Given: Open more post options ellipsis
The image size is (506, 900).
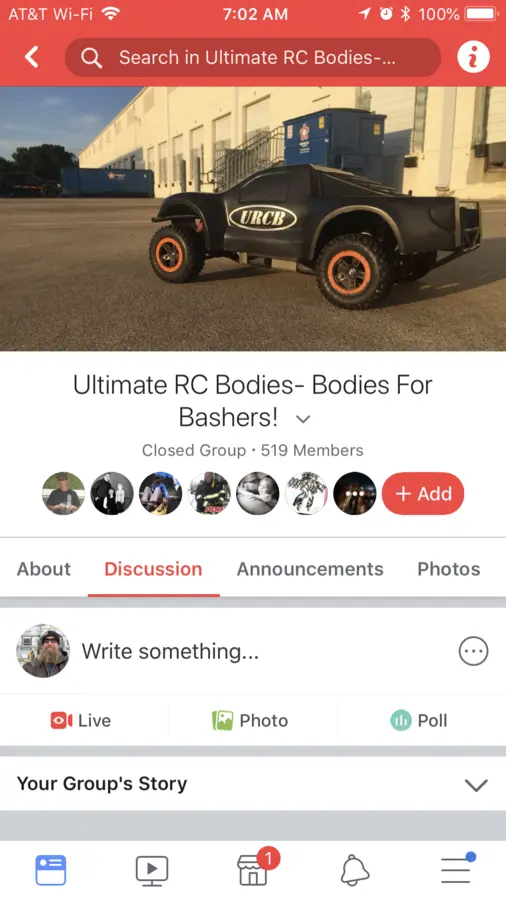Looking at the screenshot, I should pyautogui.click(x=473, y=651).
